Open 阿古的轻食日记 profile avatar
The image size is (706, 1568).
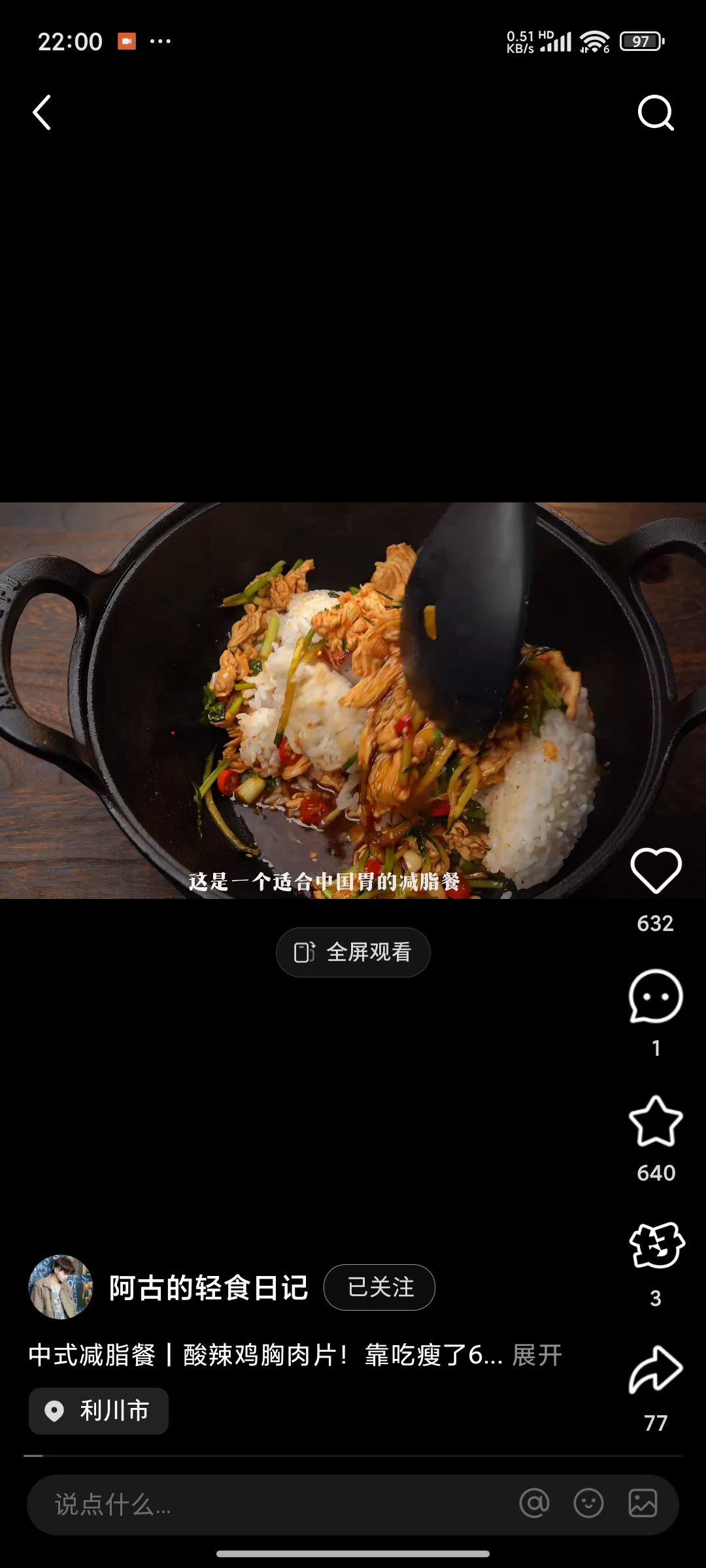tap(61, 1286)
